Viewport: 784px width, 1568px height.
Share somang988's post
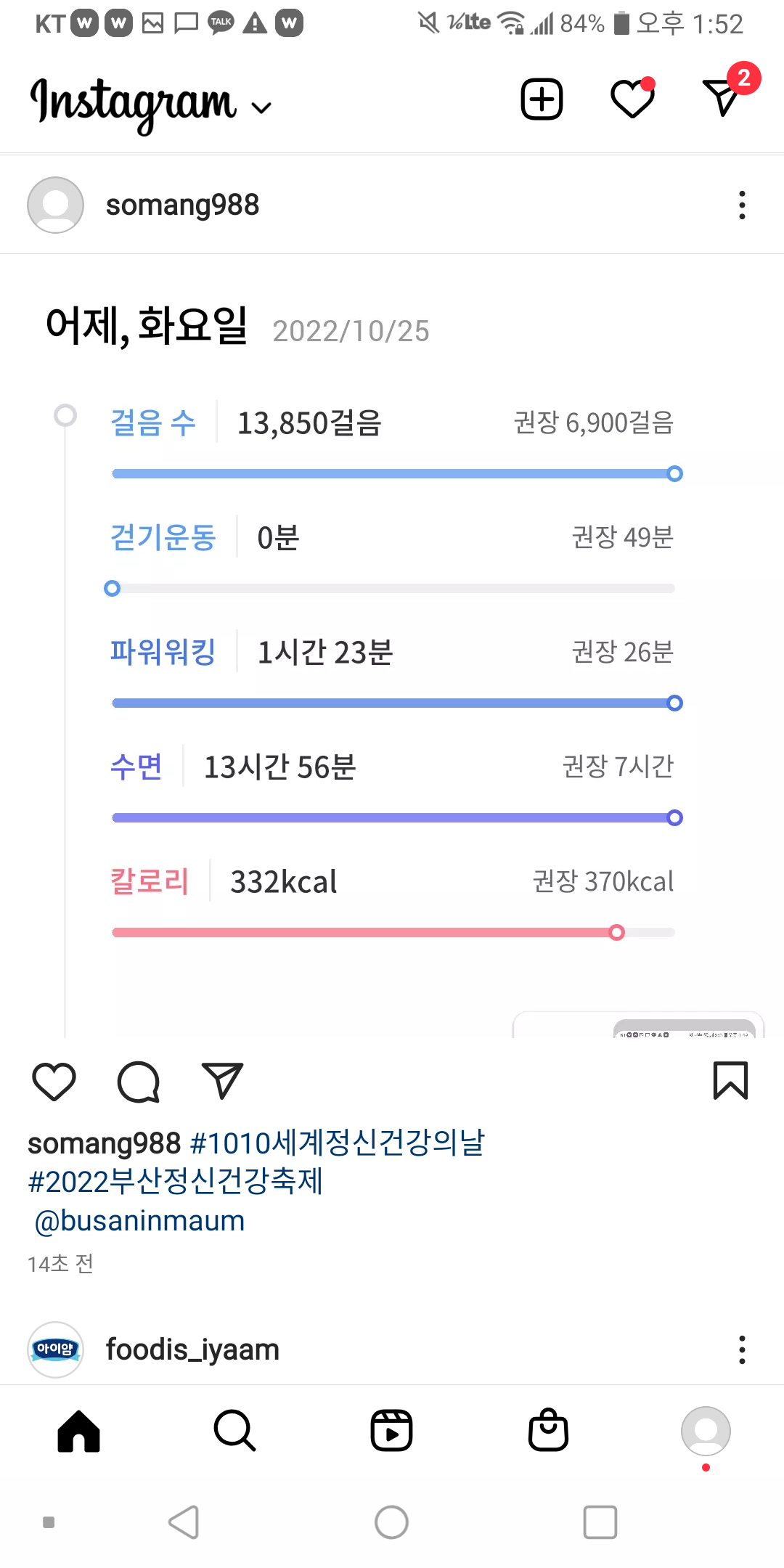click(x=221, y=1082)
